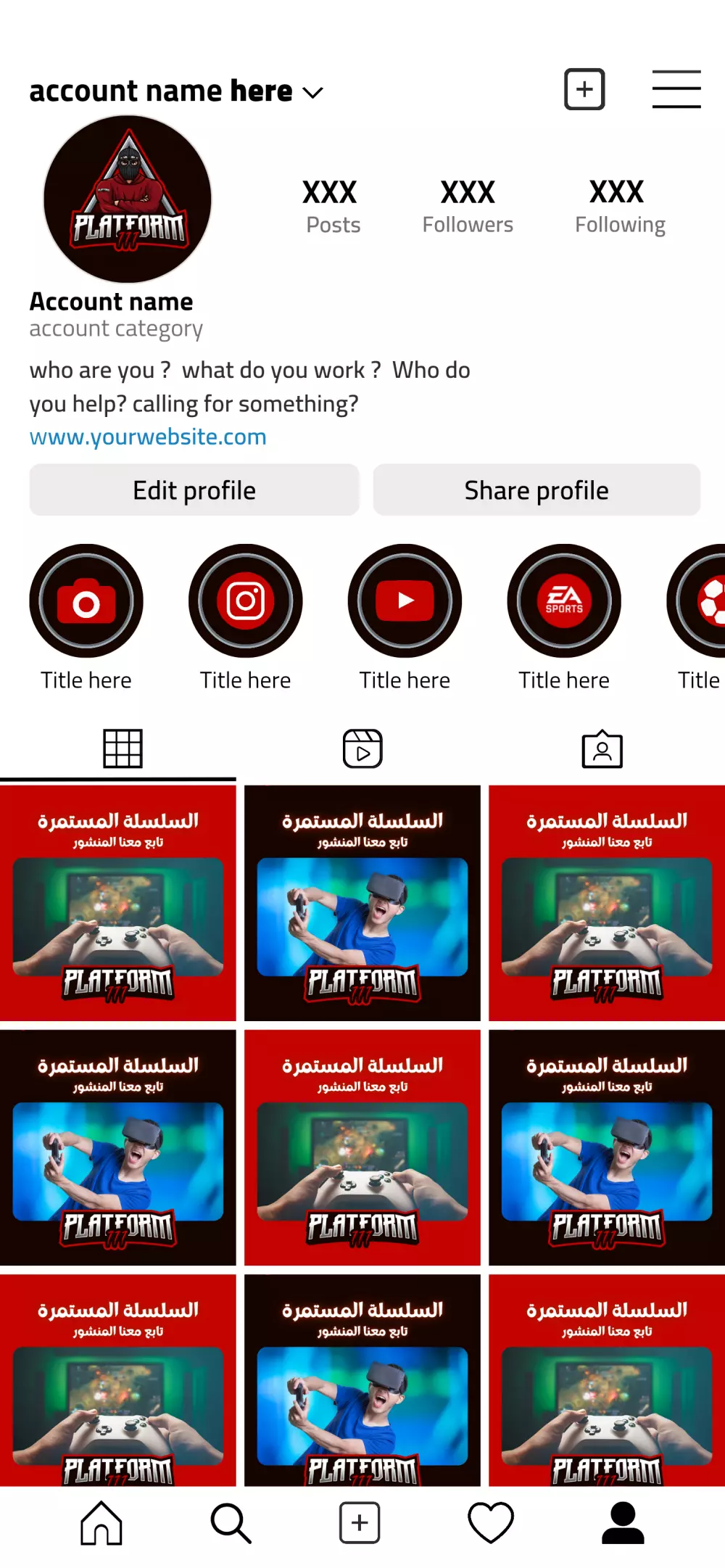Click the Share profile button

pos(536,490)
